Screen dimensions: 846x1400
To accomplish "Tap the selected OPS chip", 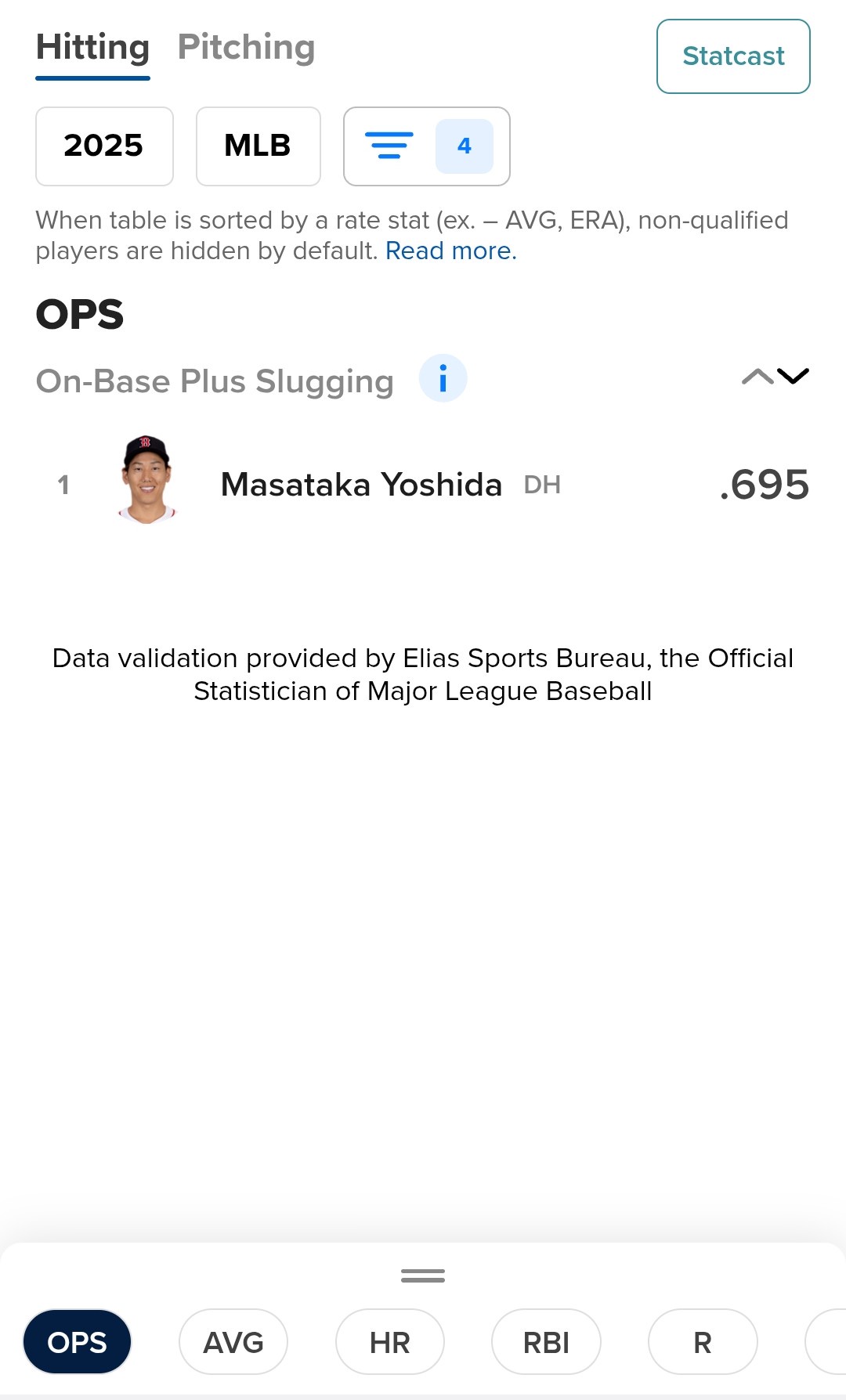I will point(78,1342).
